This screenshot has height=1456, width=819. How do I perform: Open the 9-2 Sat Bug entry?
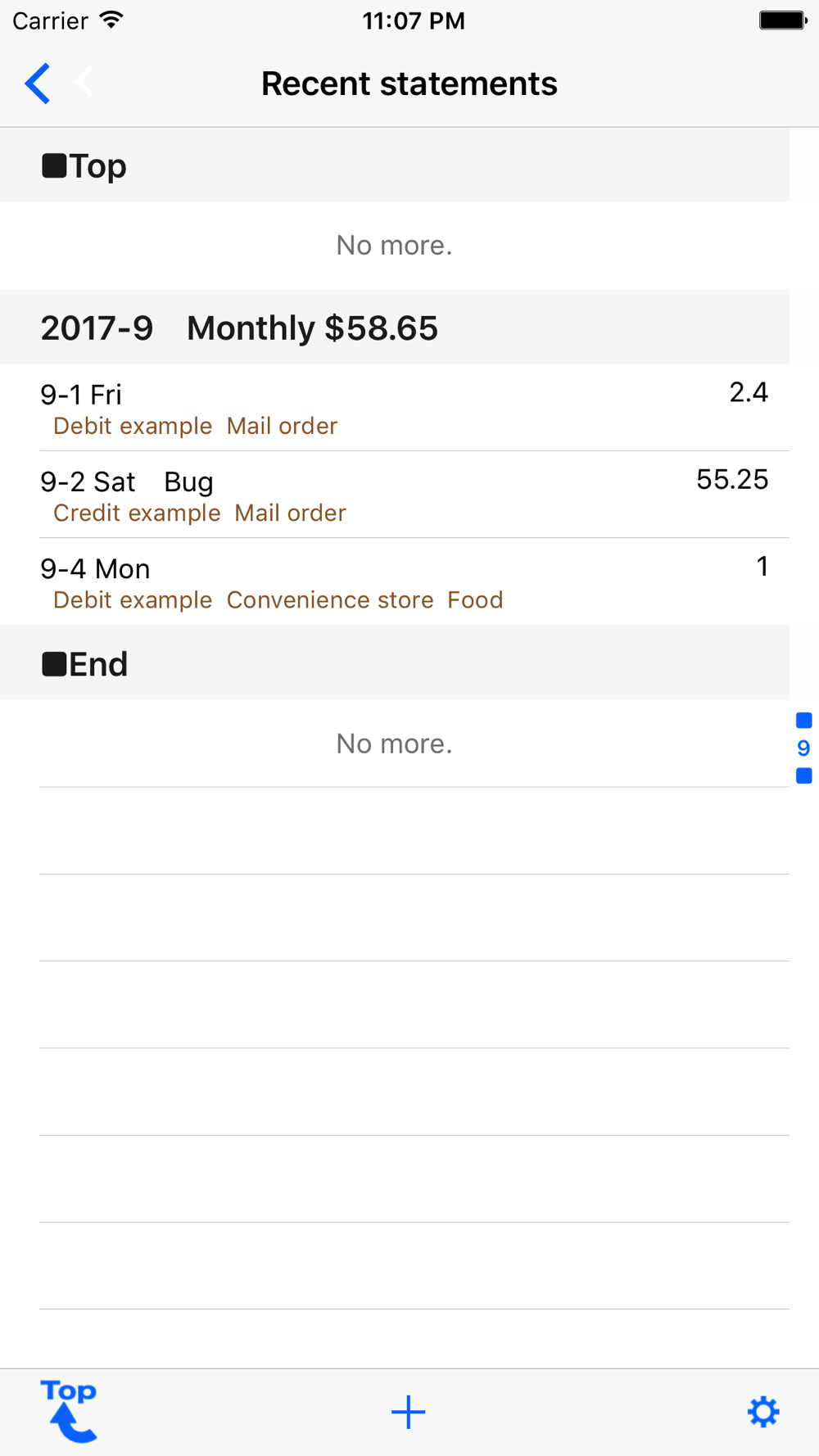(395, 495)
